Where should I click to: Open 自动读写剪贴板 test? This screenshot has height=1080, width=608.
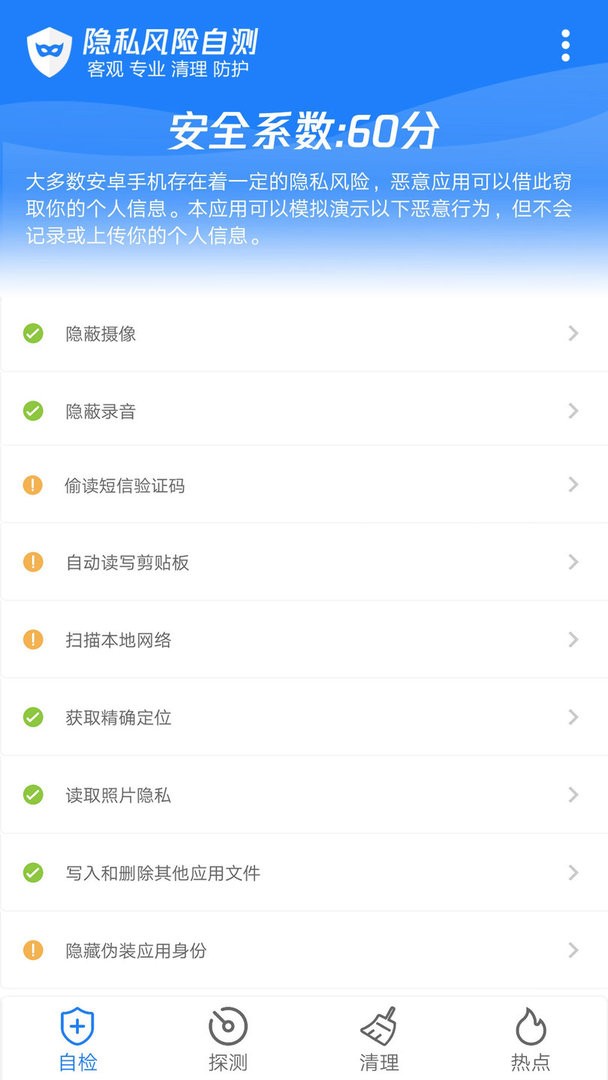(303, 562)
